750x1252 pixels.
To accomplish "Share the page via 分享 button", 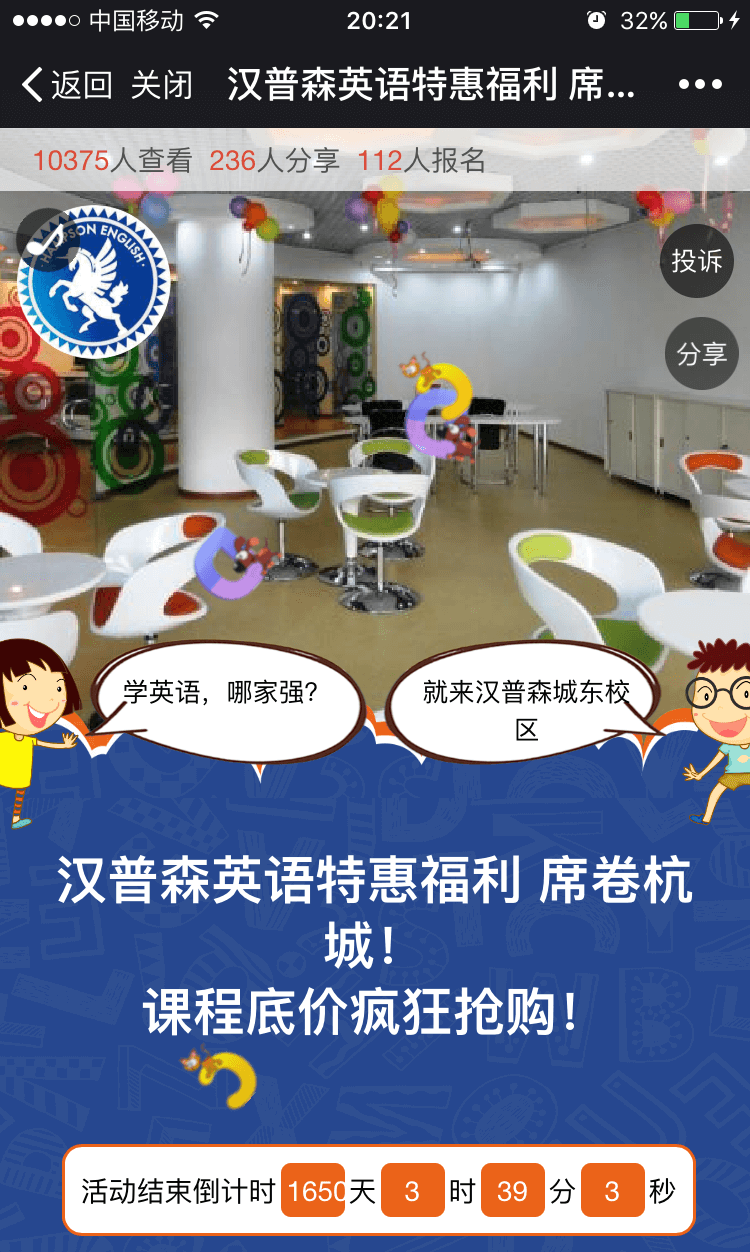I will point(701,353).
